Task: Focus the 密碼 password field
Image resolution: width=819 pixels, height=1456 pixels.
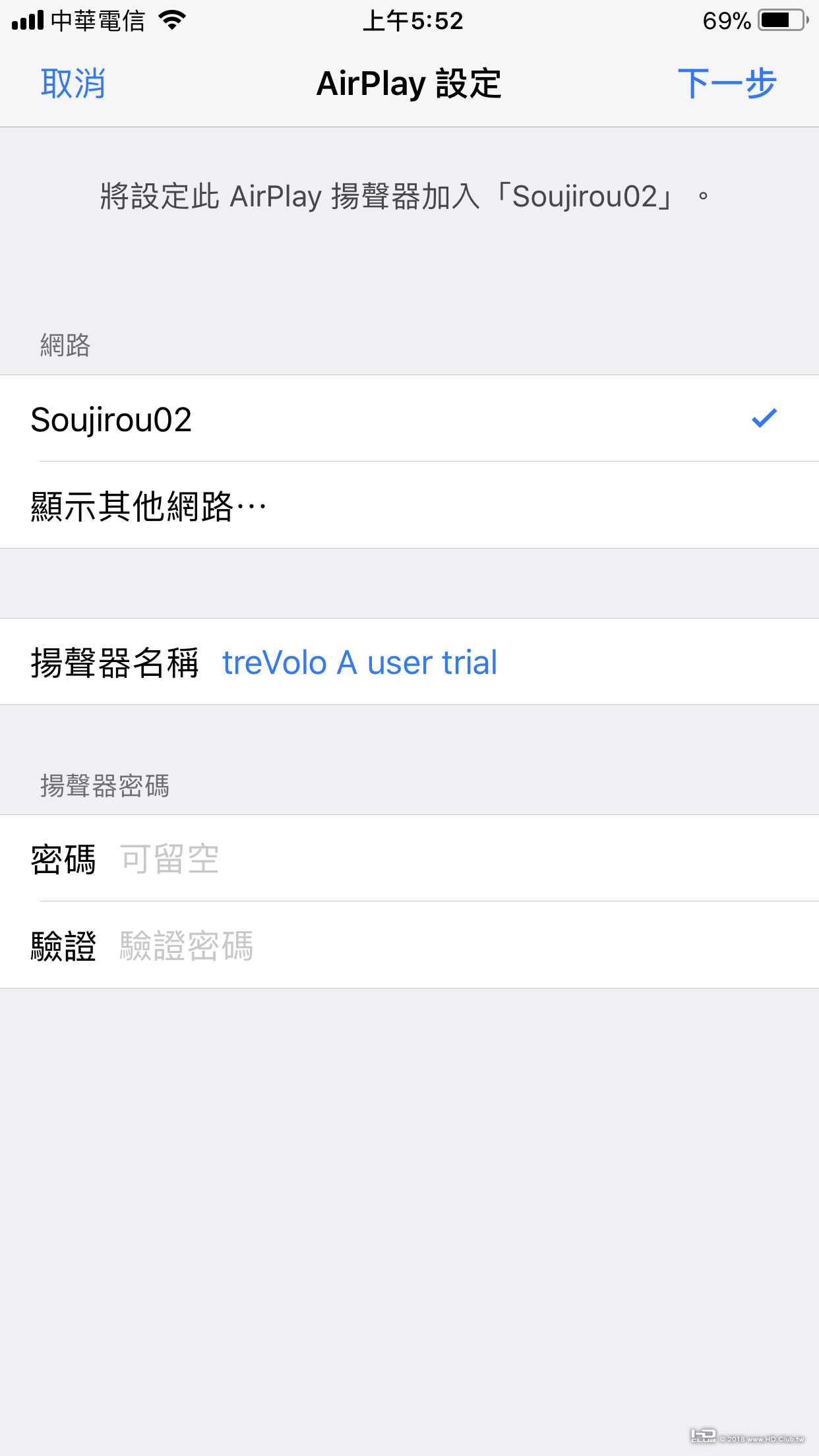Action: 462,859
